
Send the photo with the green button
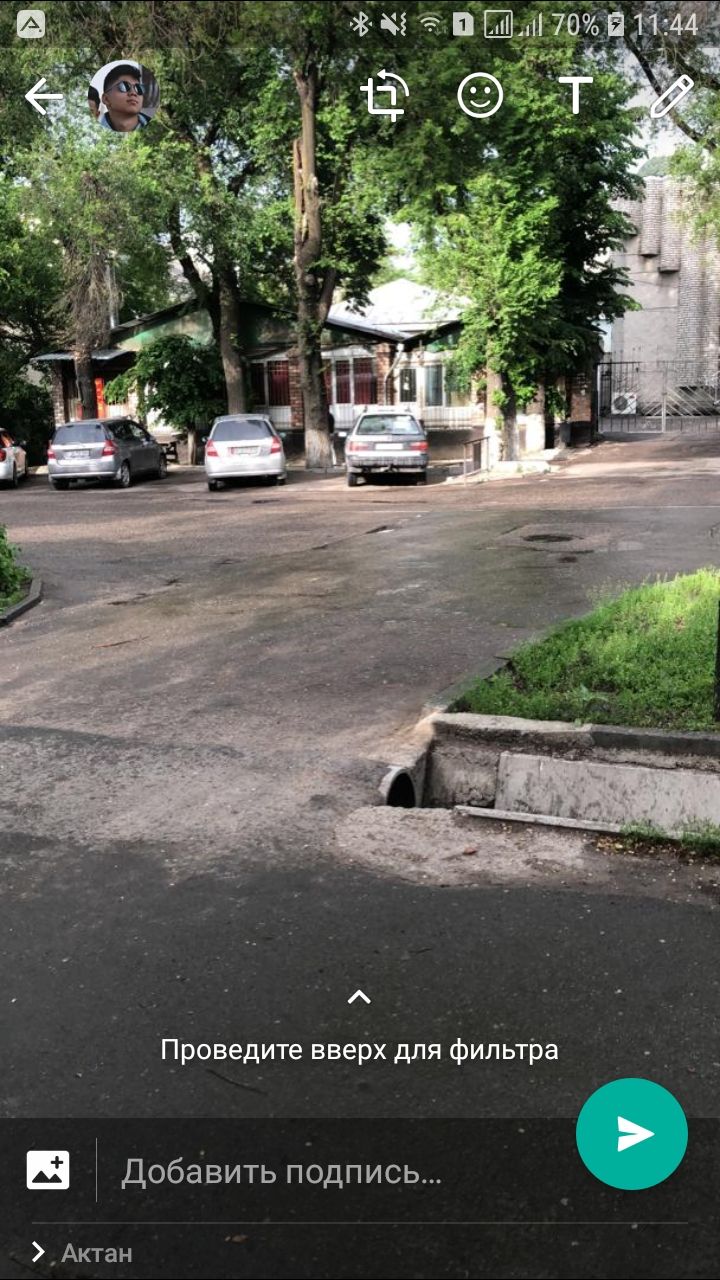pos(632,1134)
